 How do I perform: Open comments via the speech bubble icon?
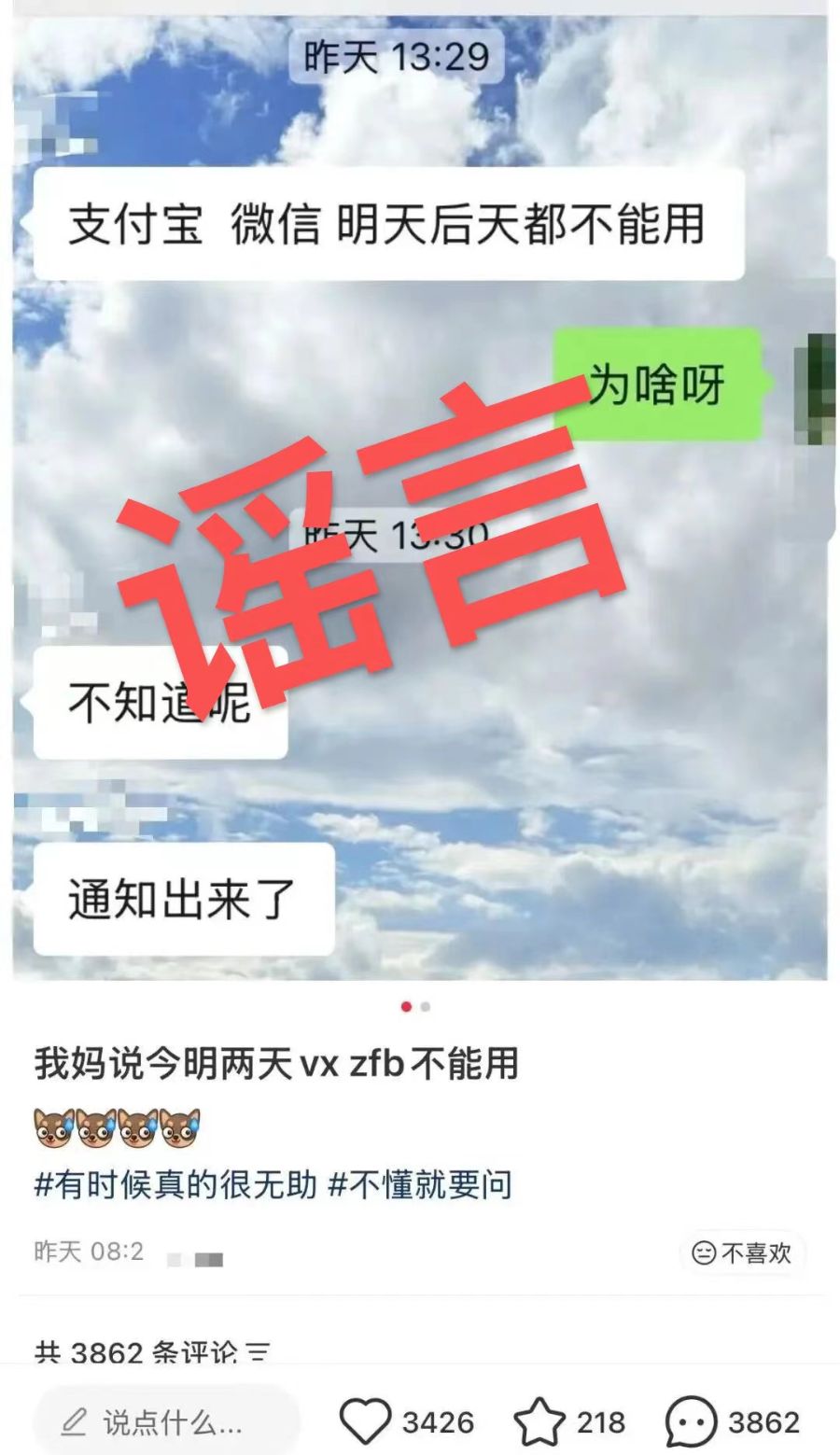pos(692,1421)
